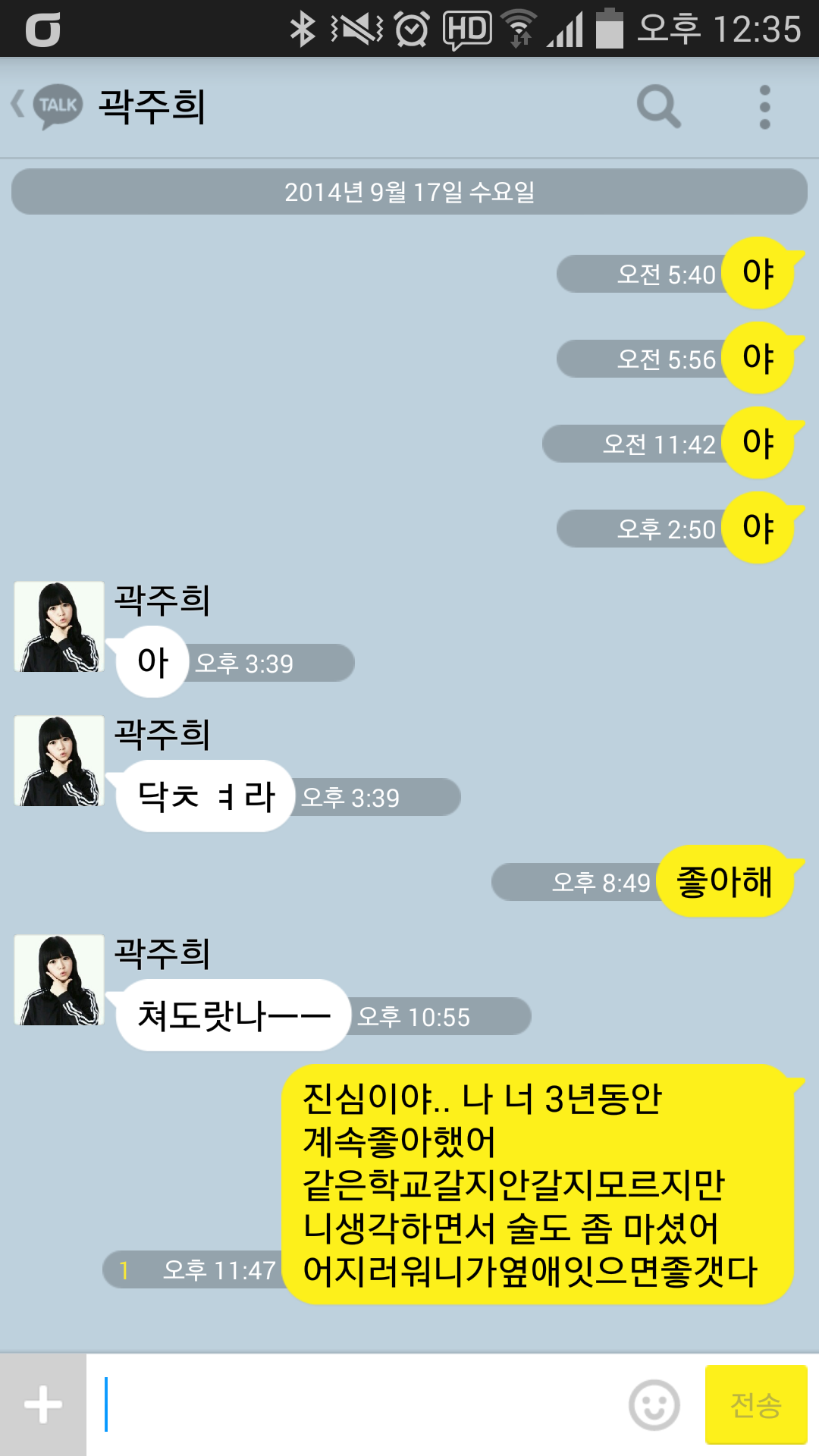Tap the 전송 send button
Viewport: 819px width, 1456px height.
click(x=756, y=1404)
